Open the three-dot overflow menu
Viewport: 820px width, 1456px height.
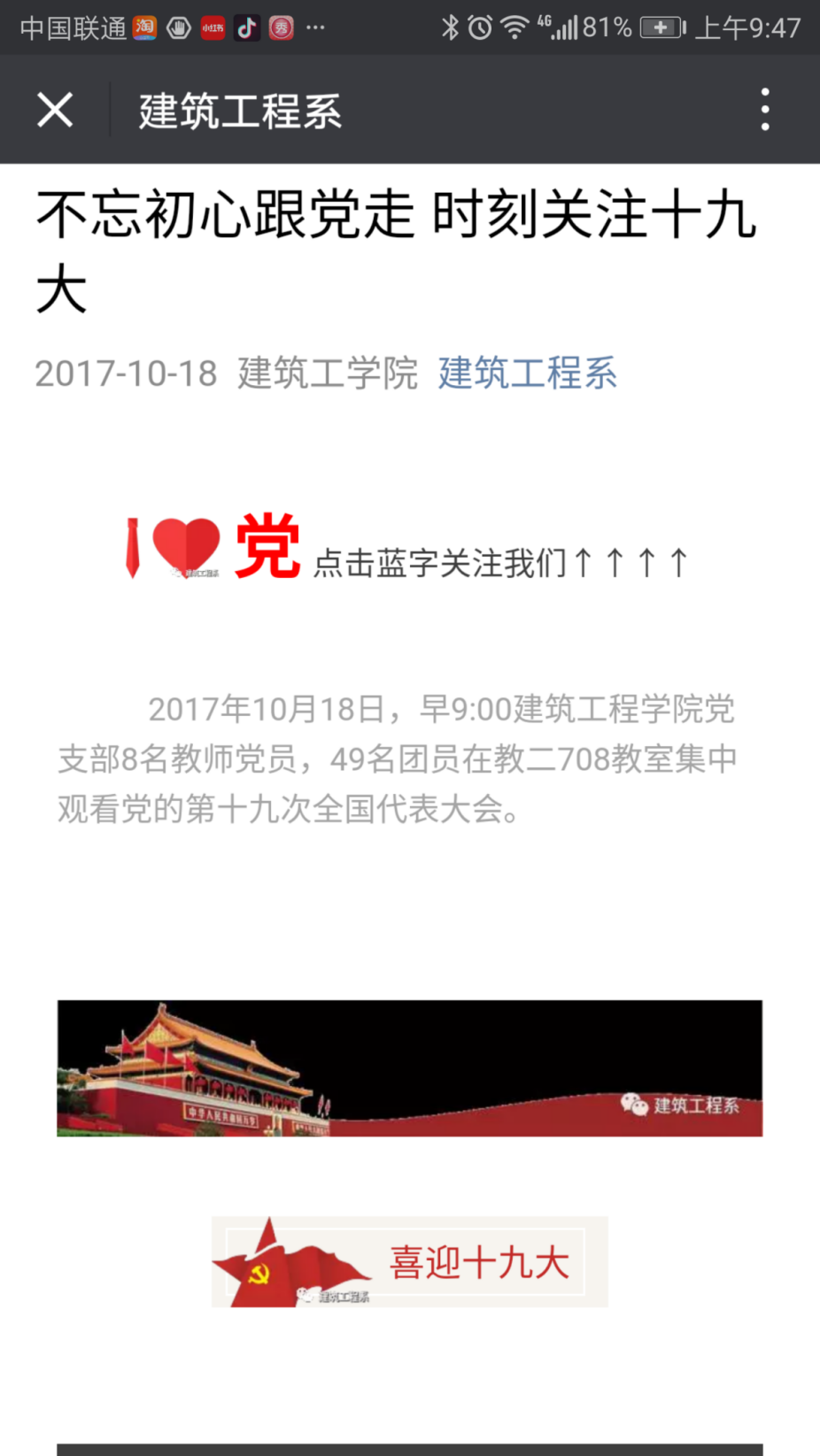click(x=765, y=110)
